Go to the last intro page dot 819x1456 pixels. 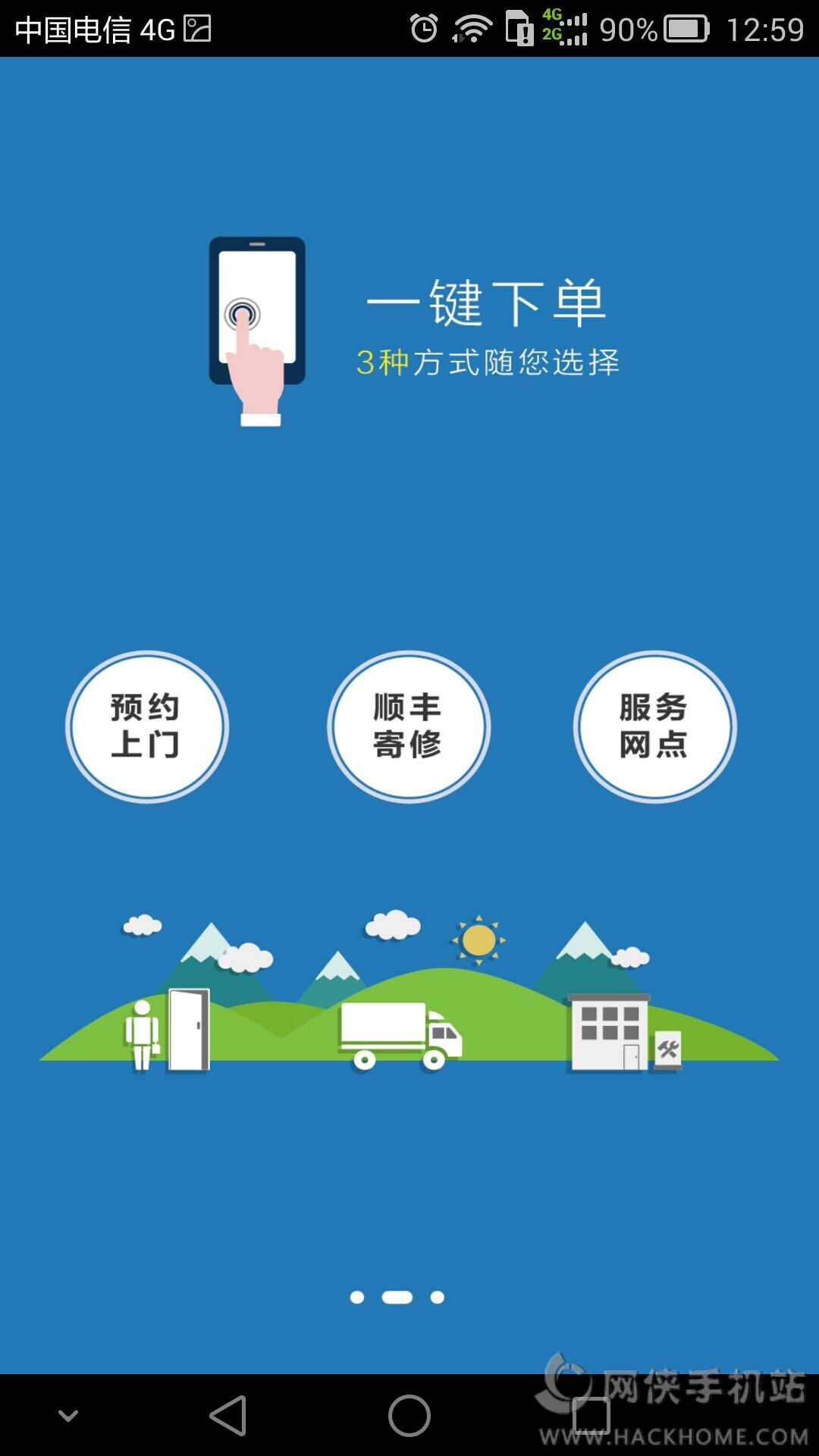point(438,1298)
